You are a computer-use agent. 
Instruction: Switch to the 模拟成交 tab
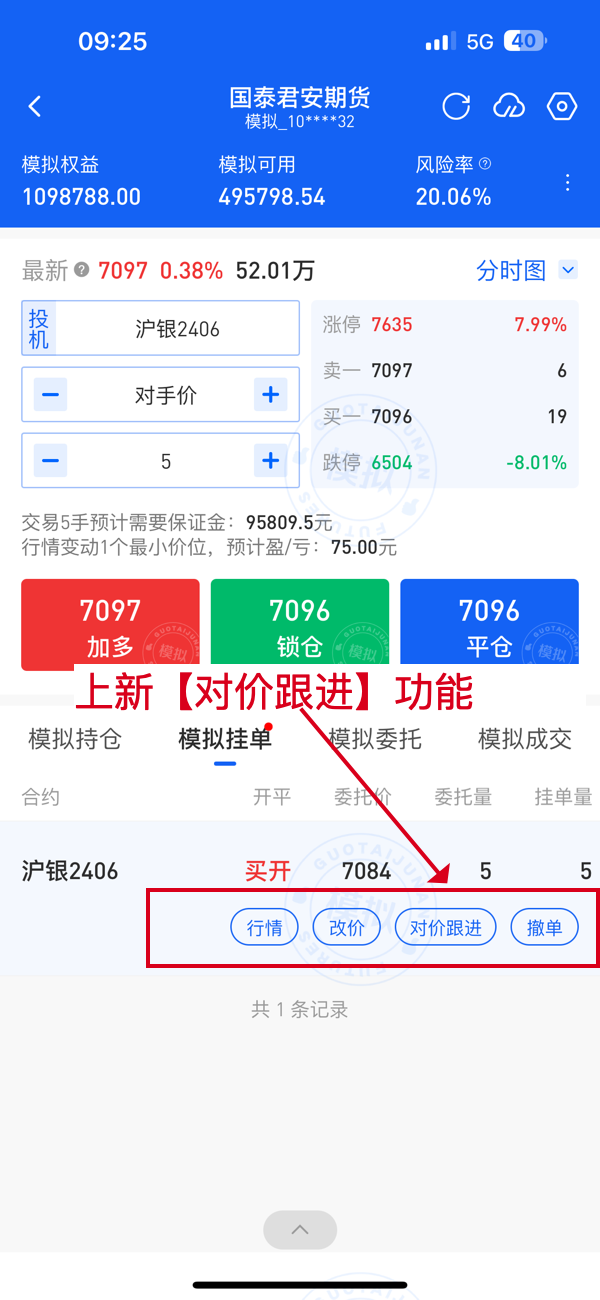tap(525, 739)
